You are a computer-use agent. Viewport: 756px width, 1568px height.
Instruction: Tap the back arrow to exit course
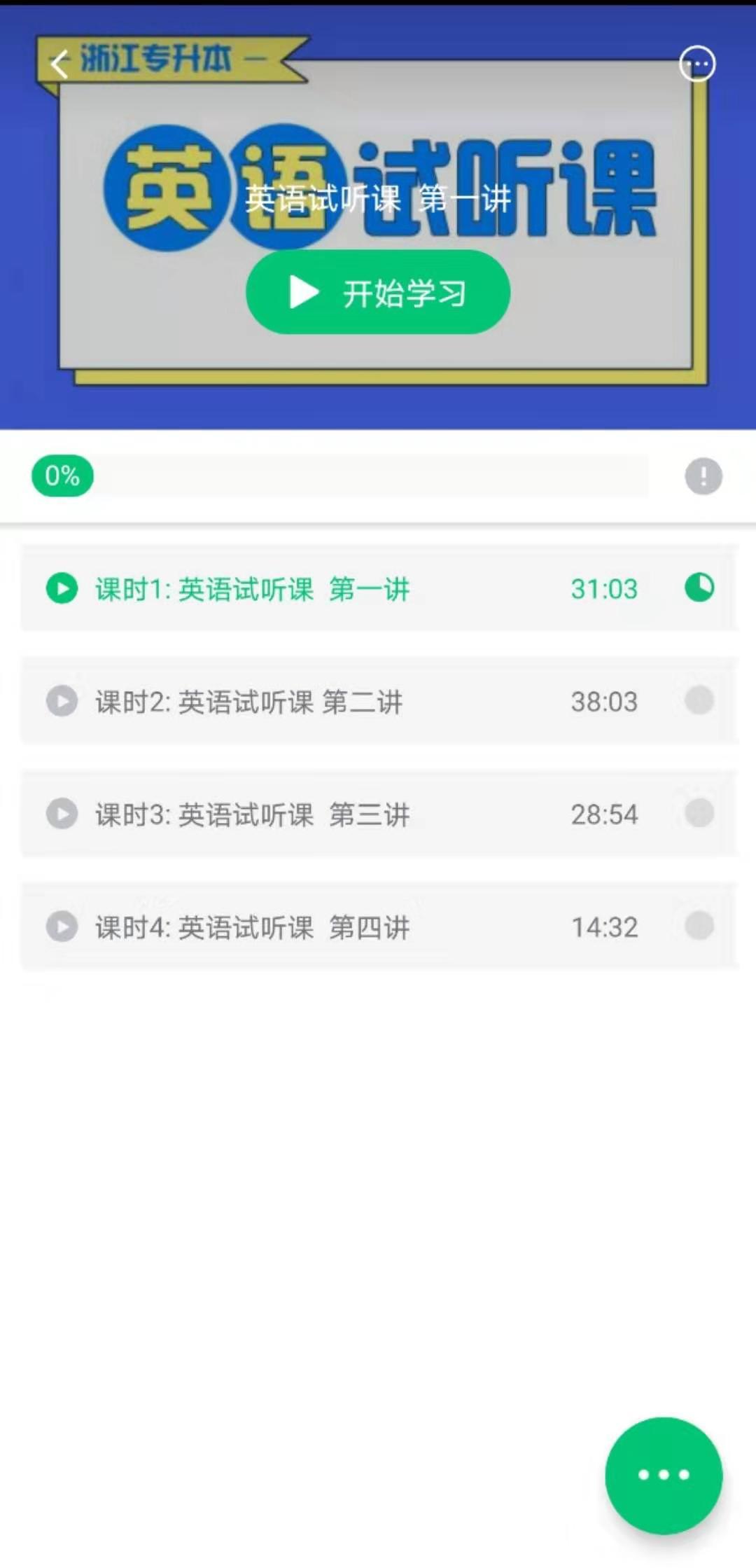click(x=59, y=64)
